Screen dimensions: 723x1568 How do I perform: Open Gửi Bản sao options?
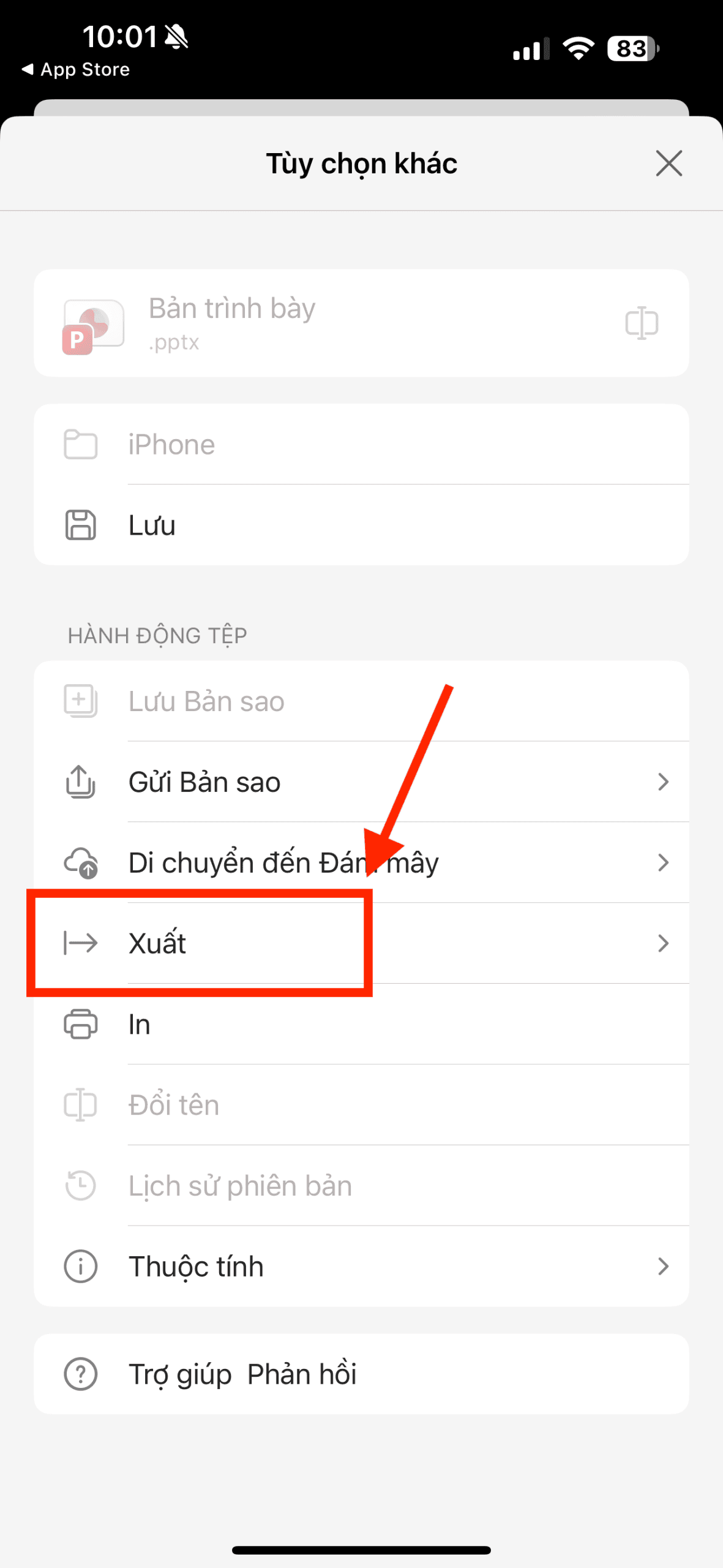[x=361, y=782]
